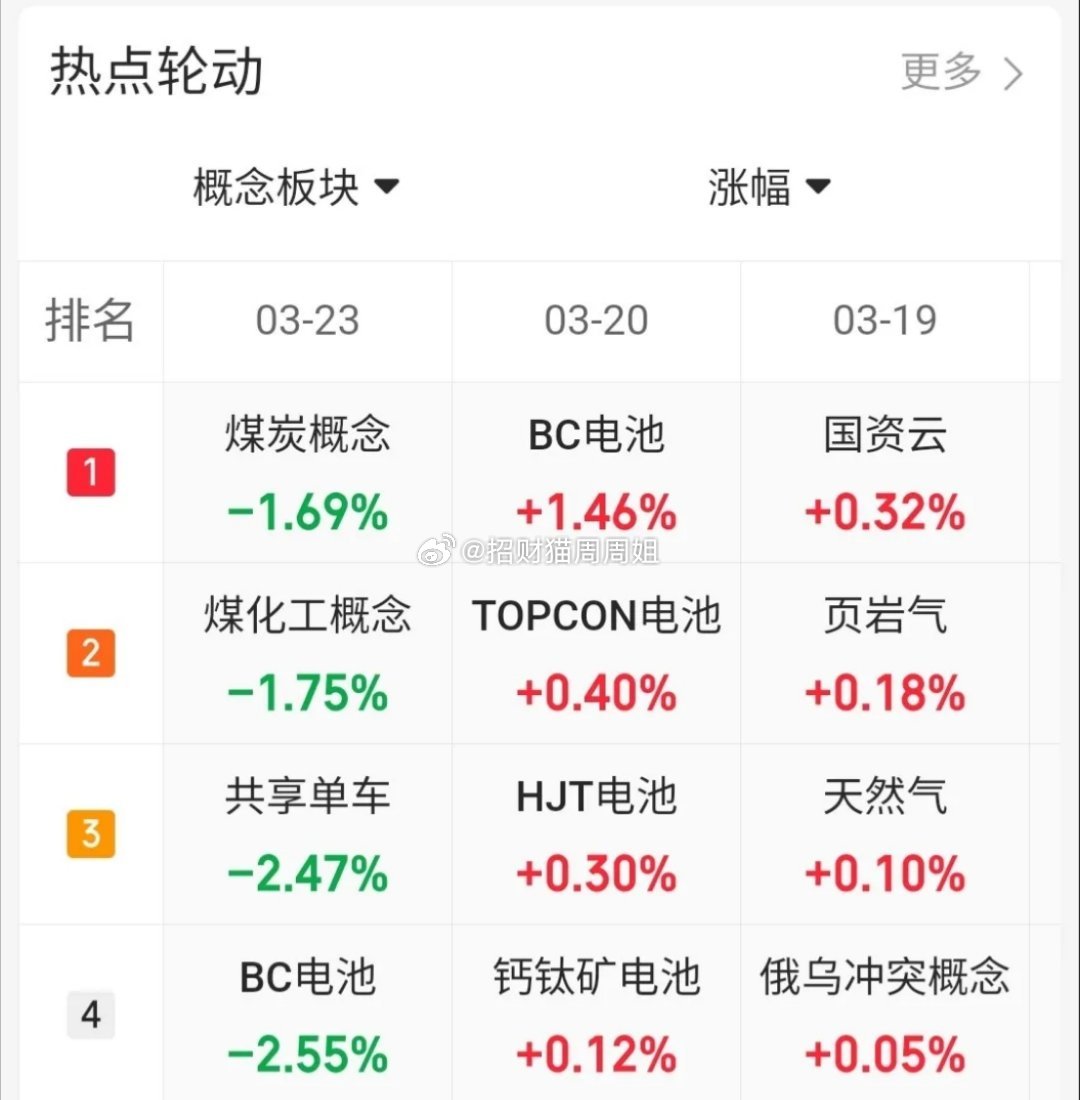Open the BC电池 sector under 03-20
The image size is (1080, 1100).
[594, 434]
